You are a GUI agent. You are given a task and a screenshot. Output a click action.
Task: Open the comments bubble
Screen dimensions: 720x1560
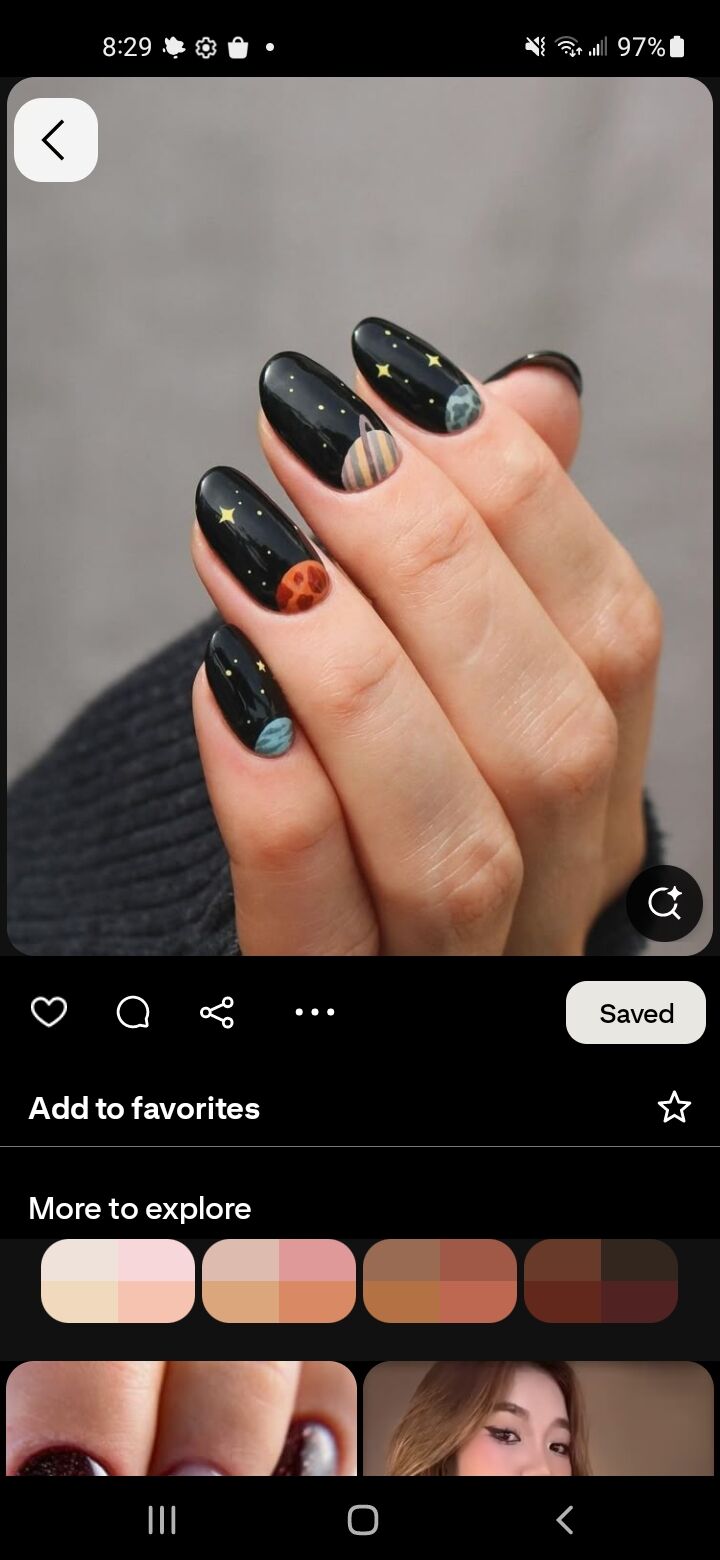(x=133, y=1012)
